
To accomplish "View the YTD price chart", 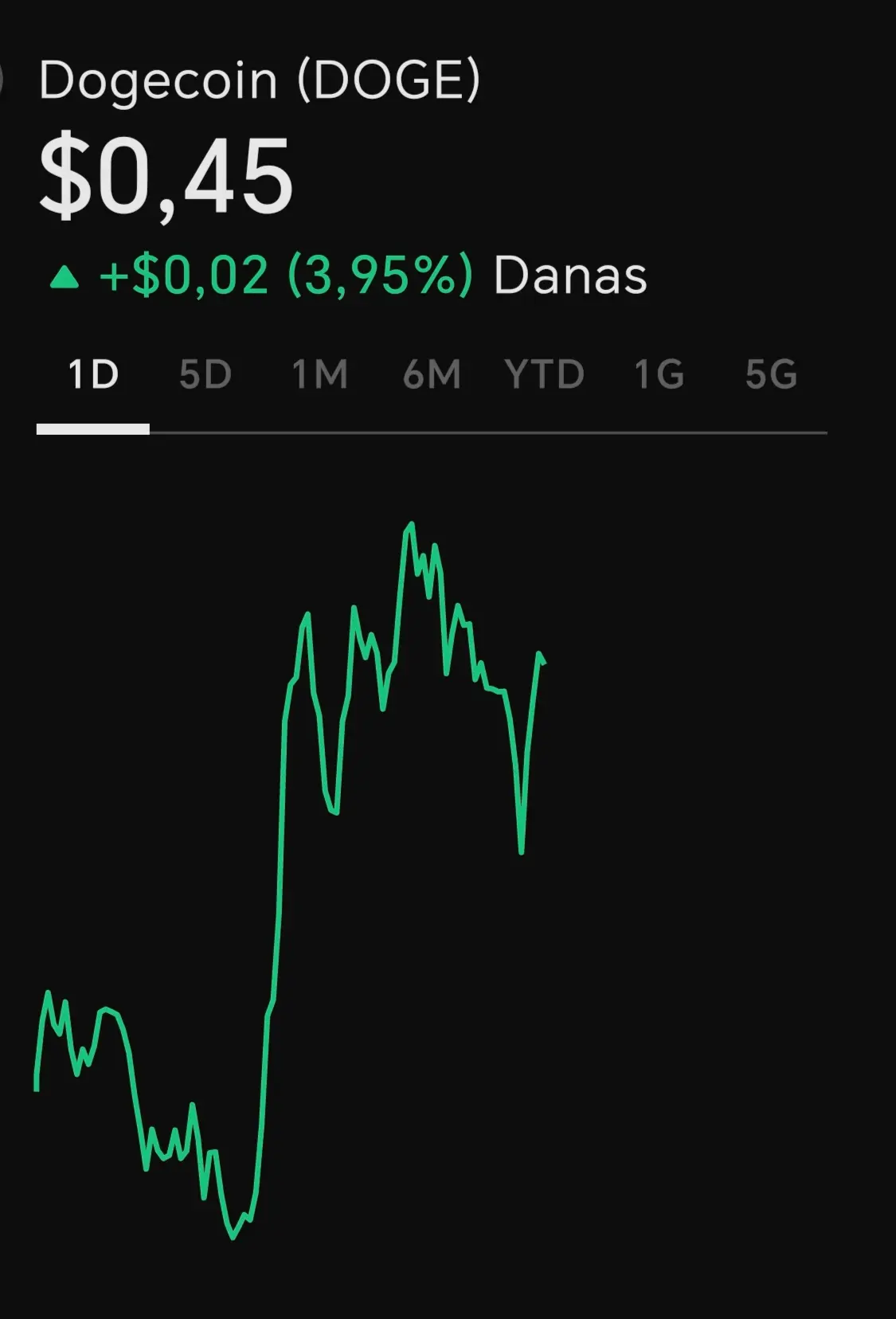I will [545, 374].
